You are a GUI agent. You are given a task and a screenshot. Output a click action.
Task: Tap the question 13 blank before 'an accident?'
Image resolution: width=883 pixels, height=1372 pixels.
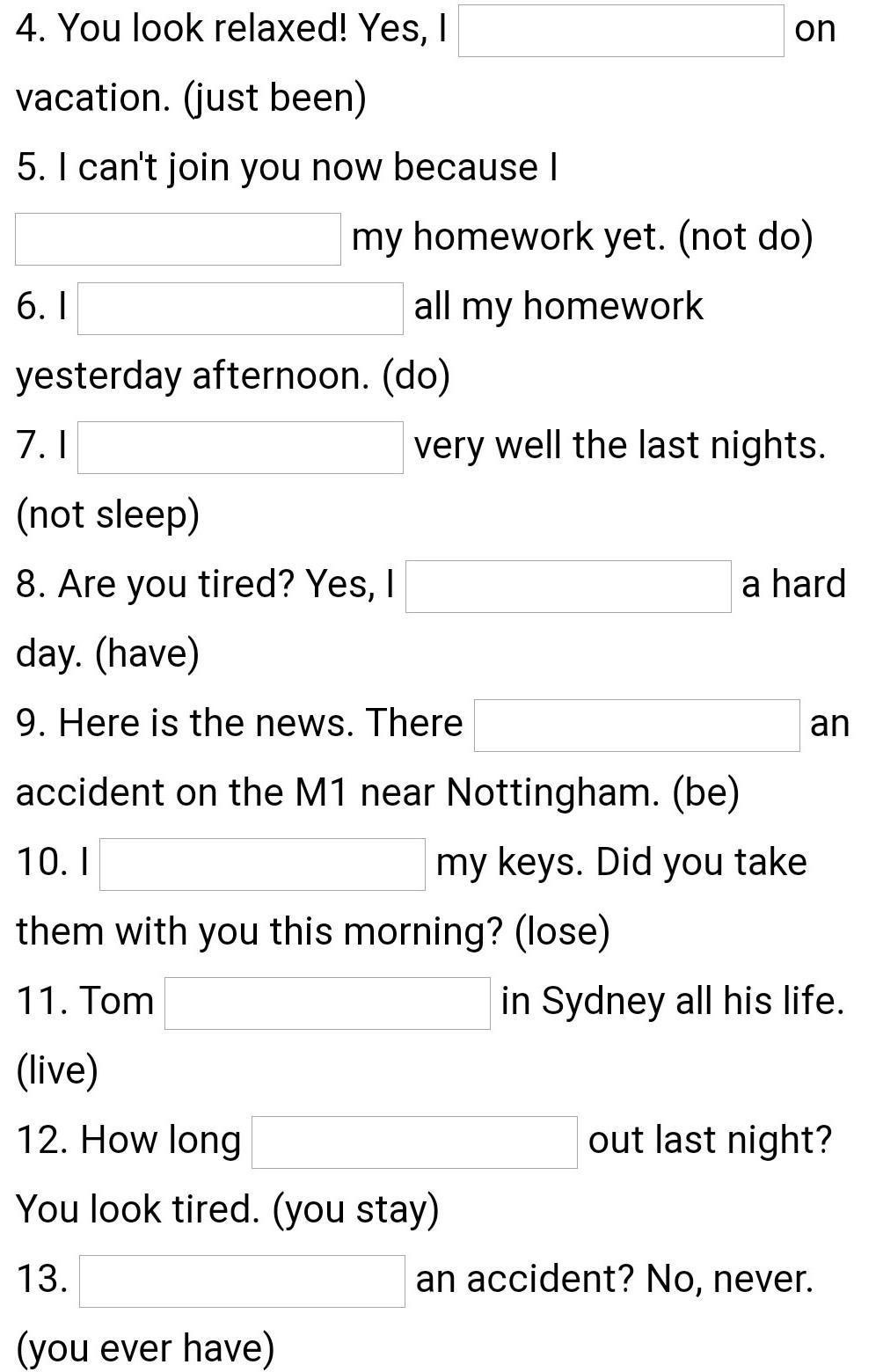click(x=242, y=1281)
